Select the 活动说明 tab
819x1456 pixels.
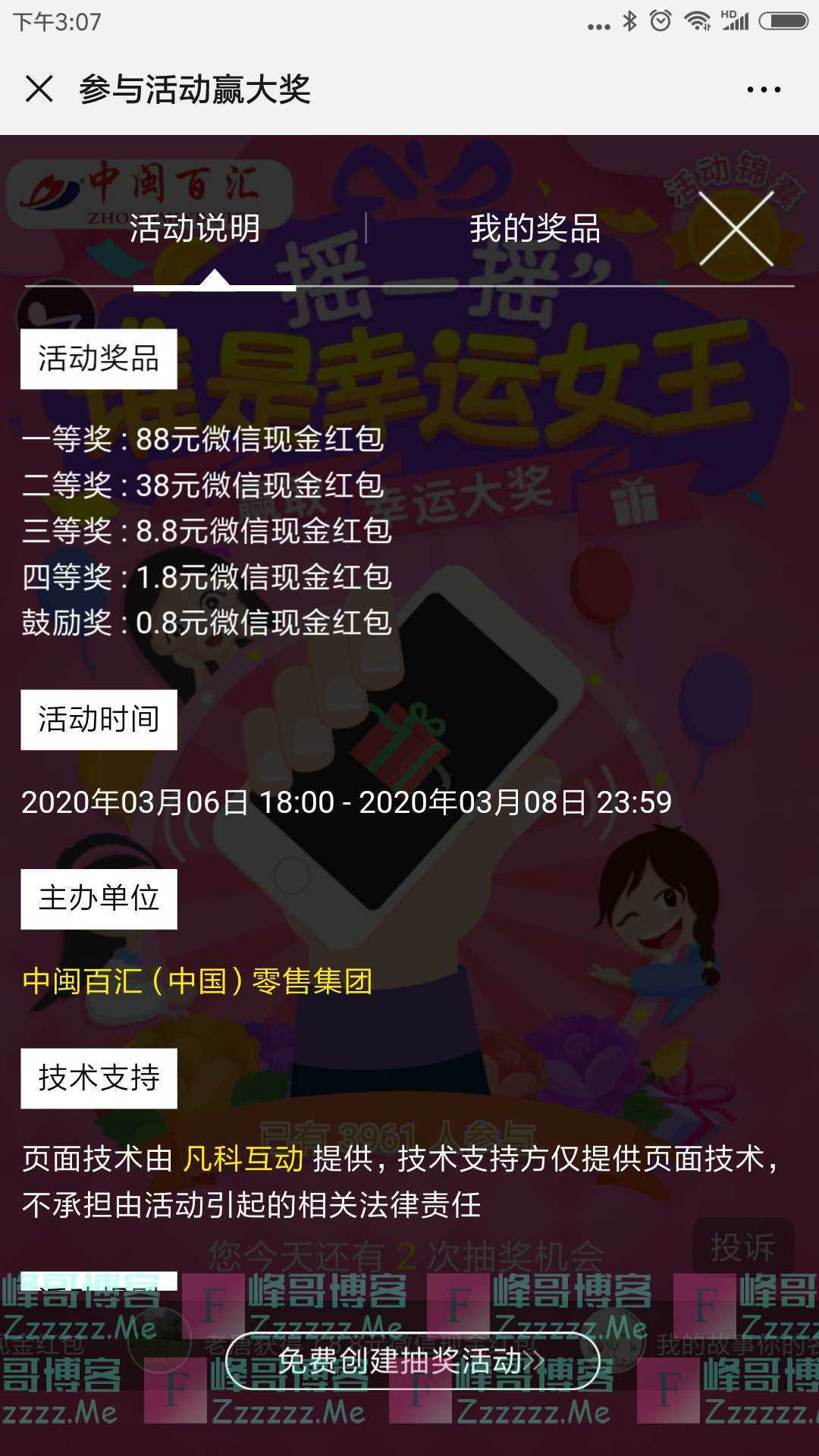click(195, 228)
